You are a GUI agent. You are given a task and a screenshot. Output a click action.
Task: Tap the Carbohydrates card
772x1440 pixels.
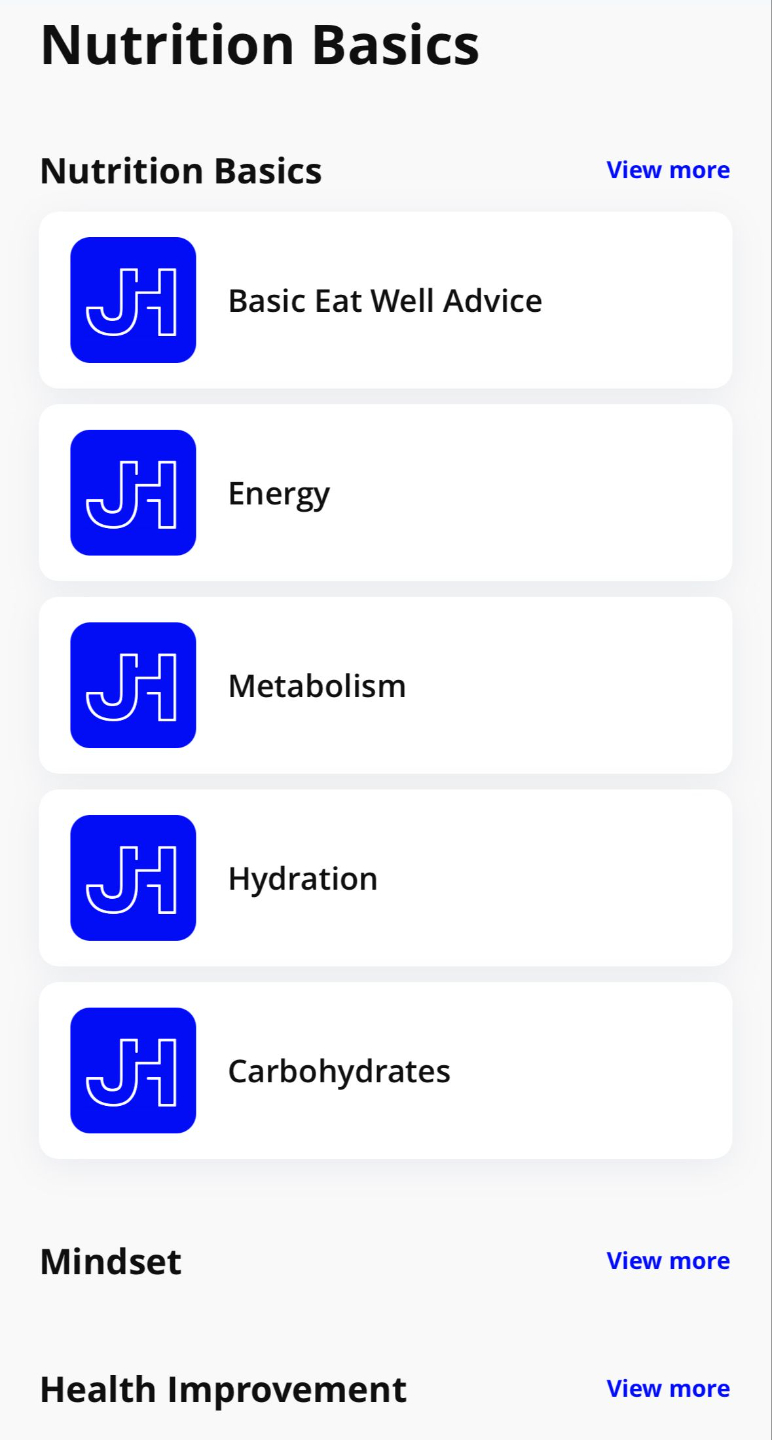click(385, 1071)
